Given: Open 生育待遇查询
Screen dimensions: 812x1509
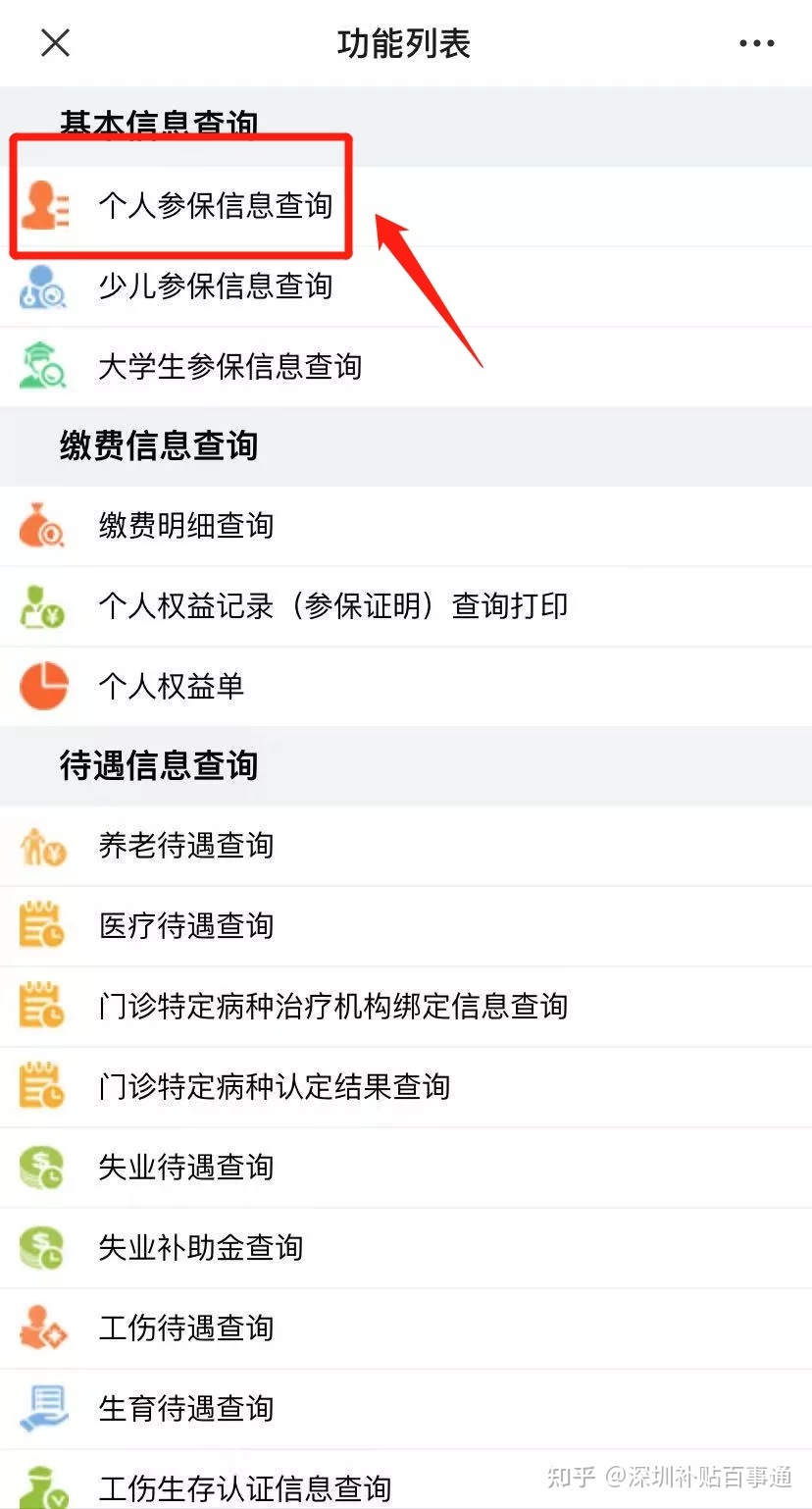Looking at the screenshot, I should 406,1409.
